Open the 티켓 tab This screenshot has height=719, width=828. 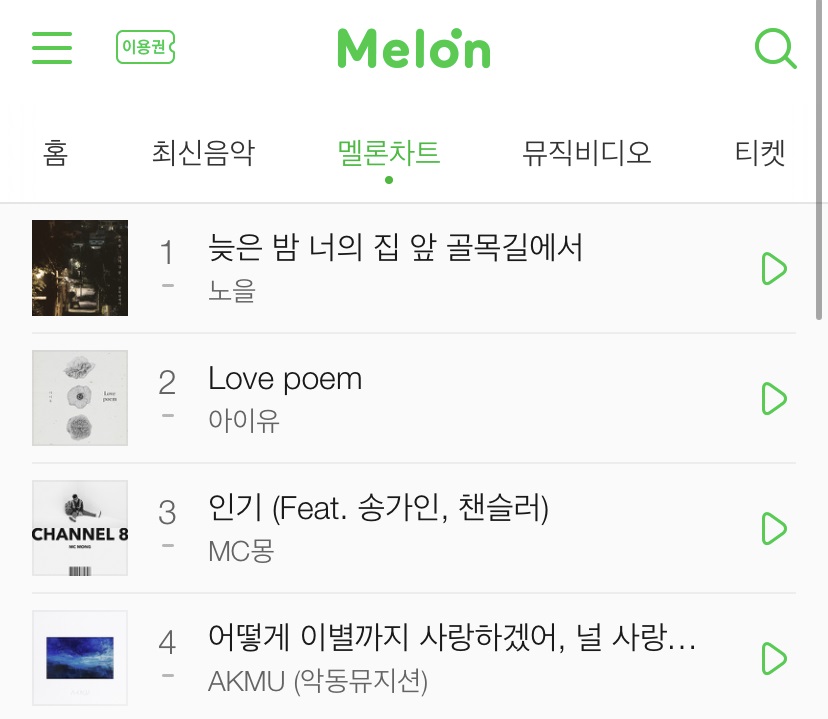pos(760,153)
